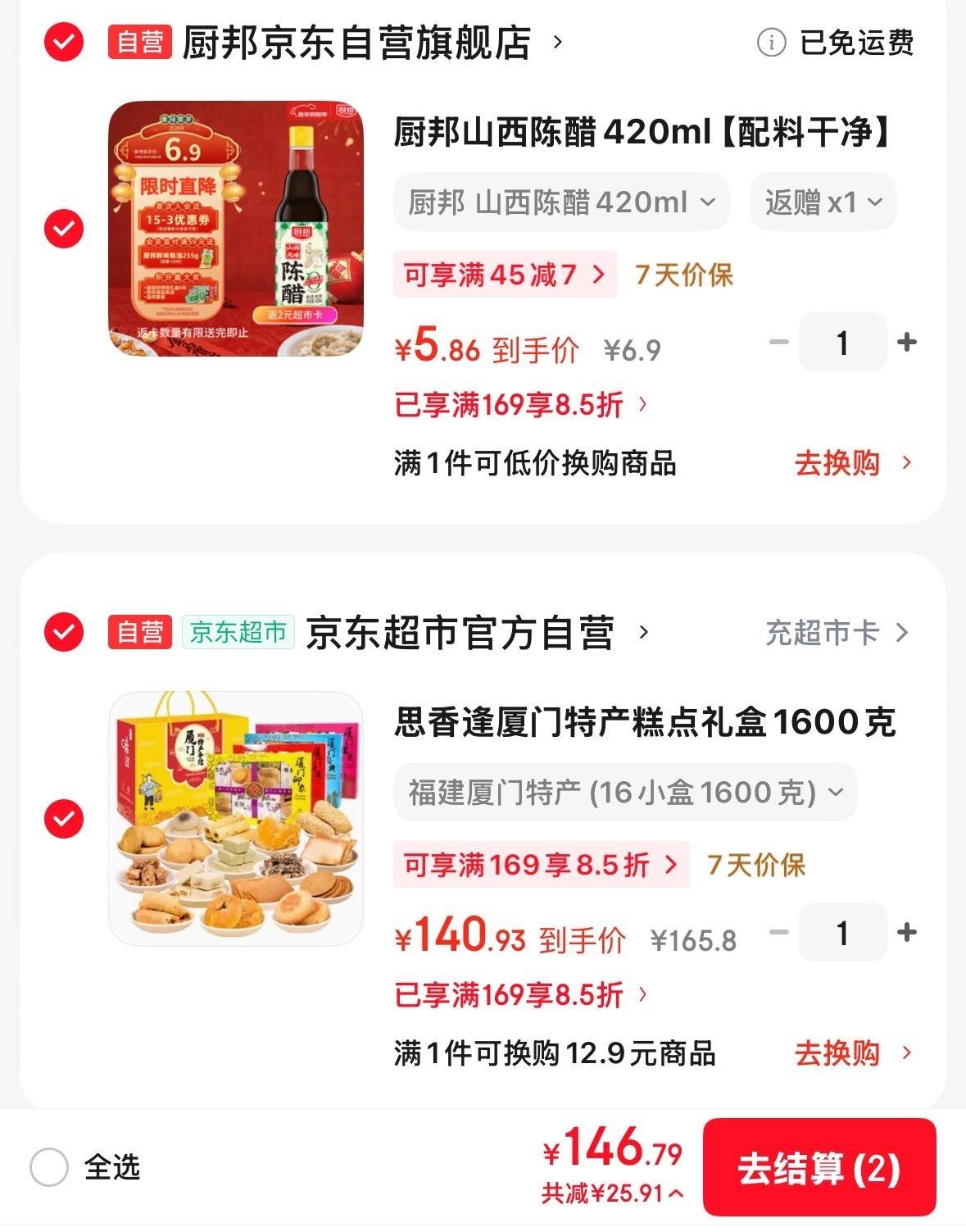Image resolution: width=966 pixels, height=1232 pixels.
Task: Open the 厨邦京东自营旗舰店 store page
Action: click(357, 43)
